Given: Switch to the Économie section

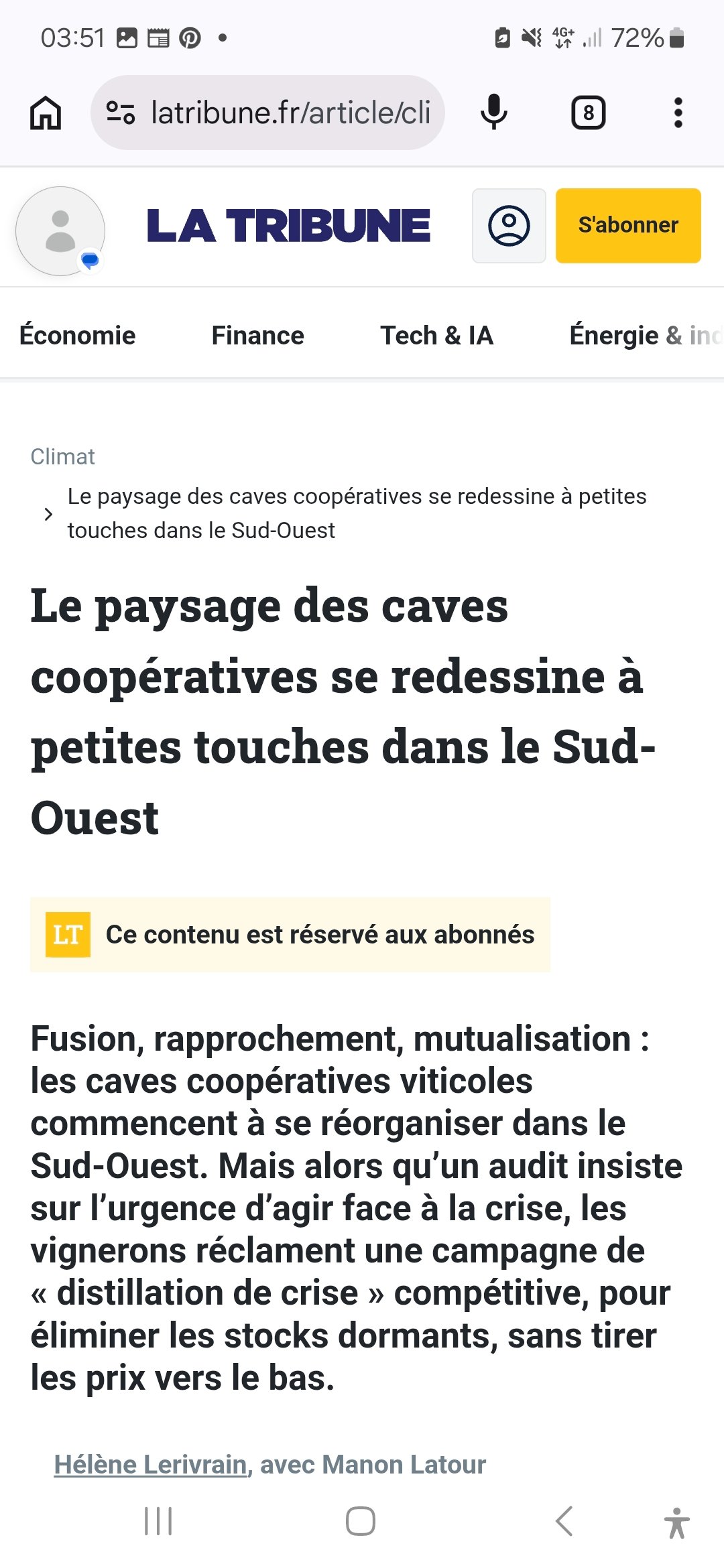Looking at the screenshot, I should point(78,335).
